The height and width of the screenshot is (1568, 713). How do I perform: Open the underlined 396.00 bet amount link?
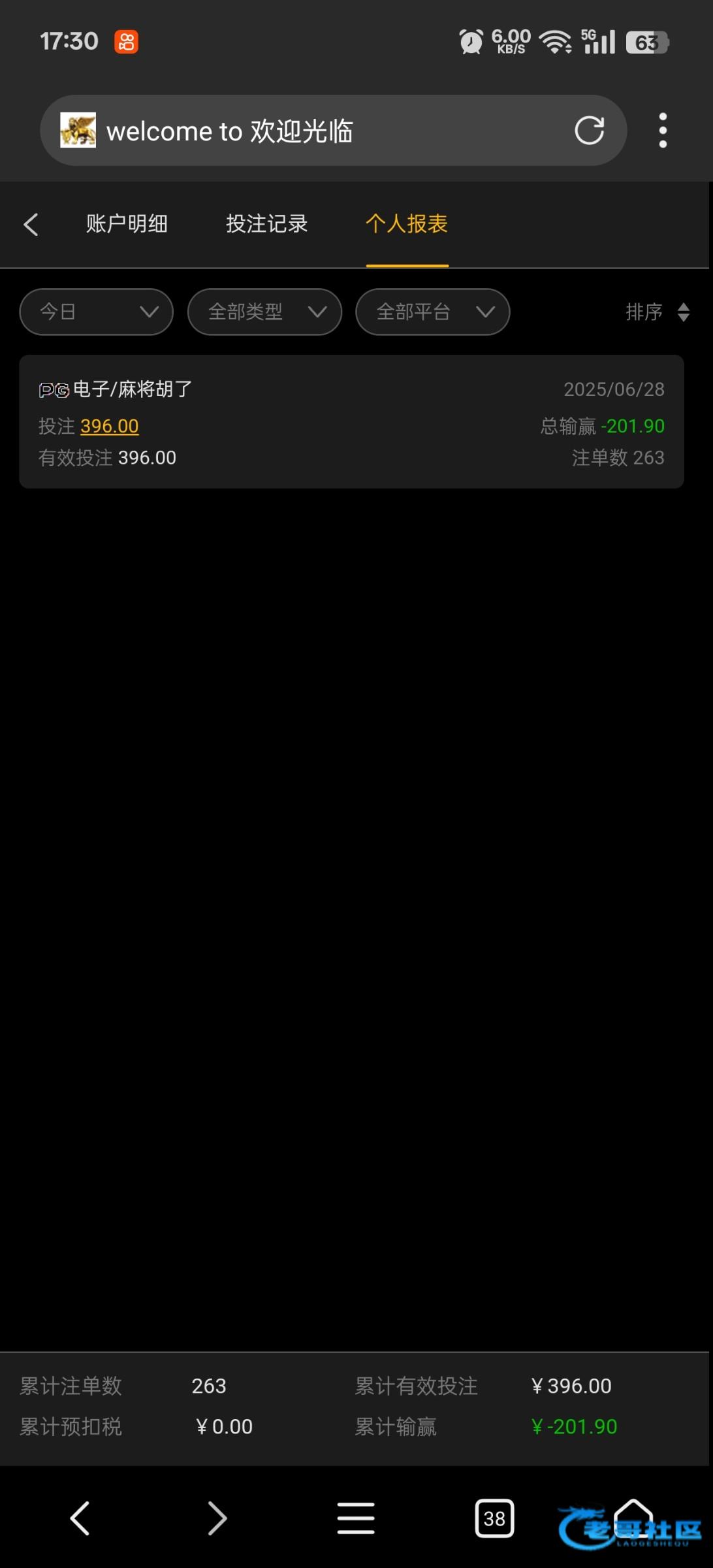pos(110,426)
